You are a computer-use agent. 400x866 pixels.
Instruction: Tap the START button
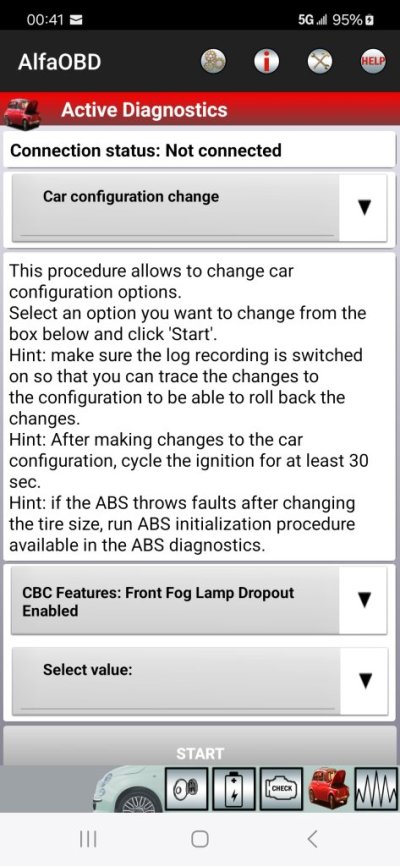200,746
